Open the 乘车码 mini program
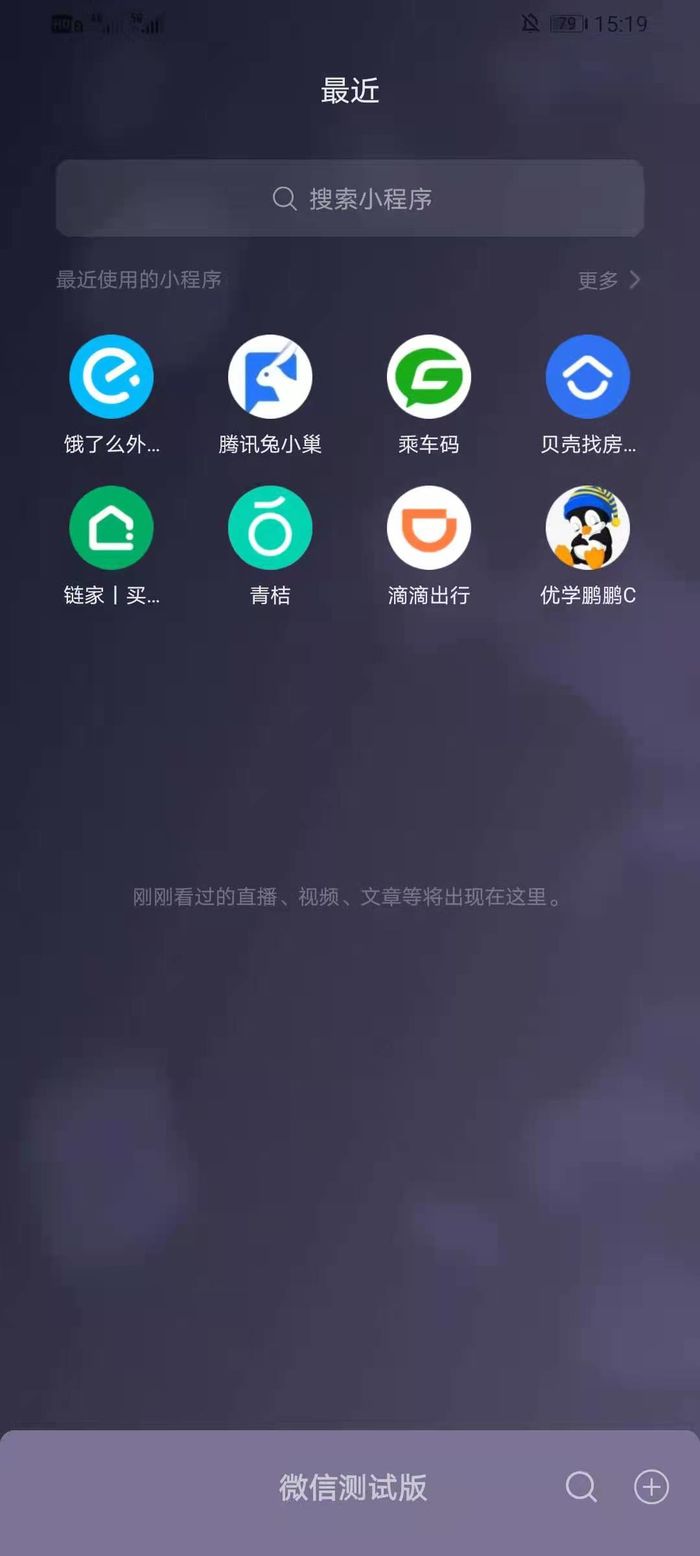Screen dimensions: 700x1556 point(429,377)
